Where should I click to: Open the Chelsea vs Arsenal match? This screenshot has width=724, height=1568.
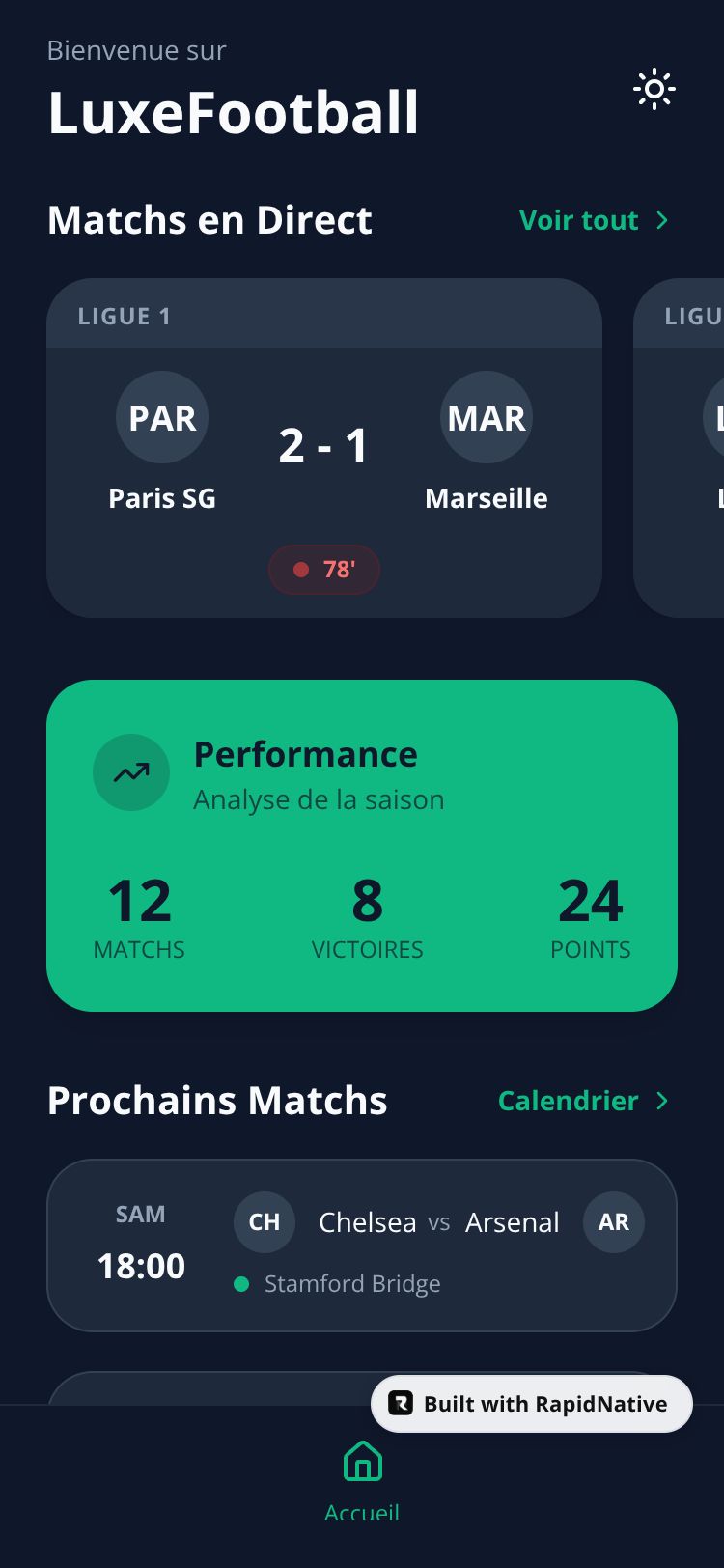tap(361, 1245)
